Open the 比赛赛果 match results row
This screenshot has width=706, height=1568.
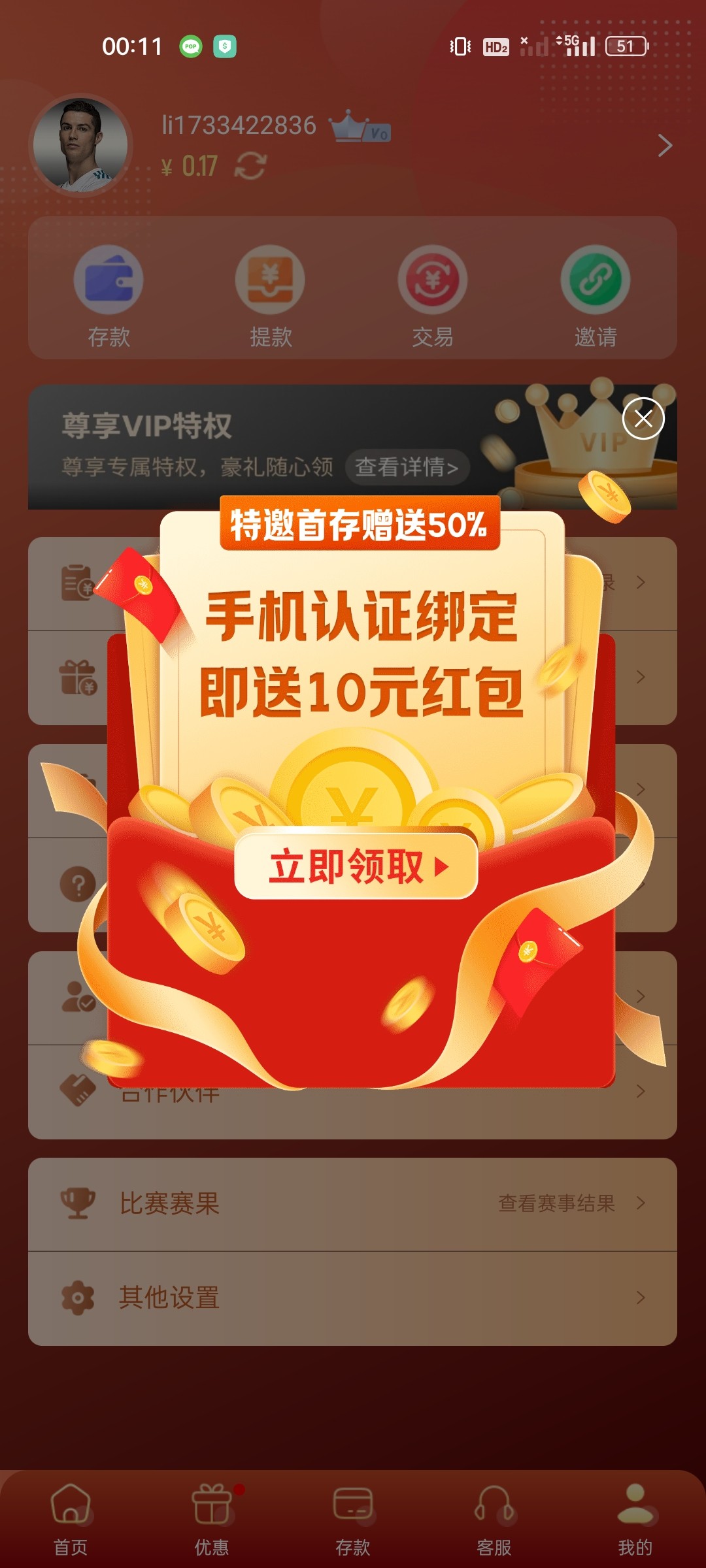click(x=352, y=1203)
